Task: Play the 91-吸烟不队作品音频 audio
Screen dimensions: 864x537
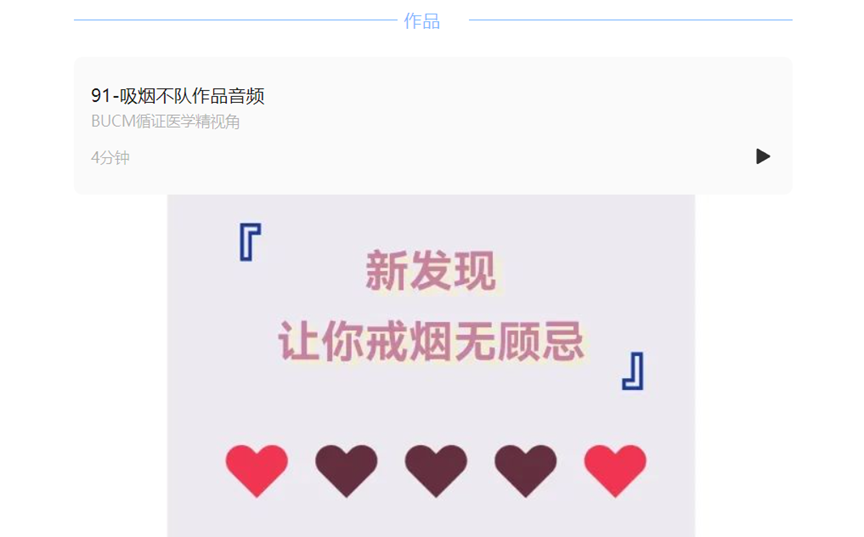Action: [x=763, y=156]
